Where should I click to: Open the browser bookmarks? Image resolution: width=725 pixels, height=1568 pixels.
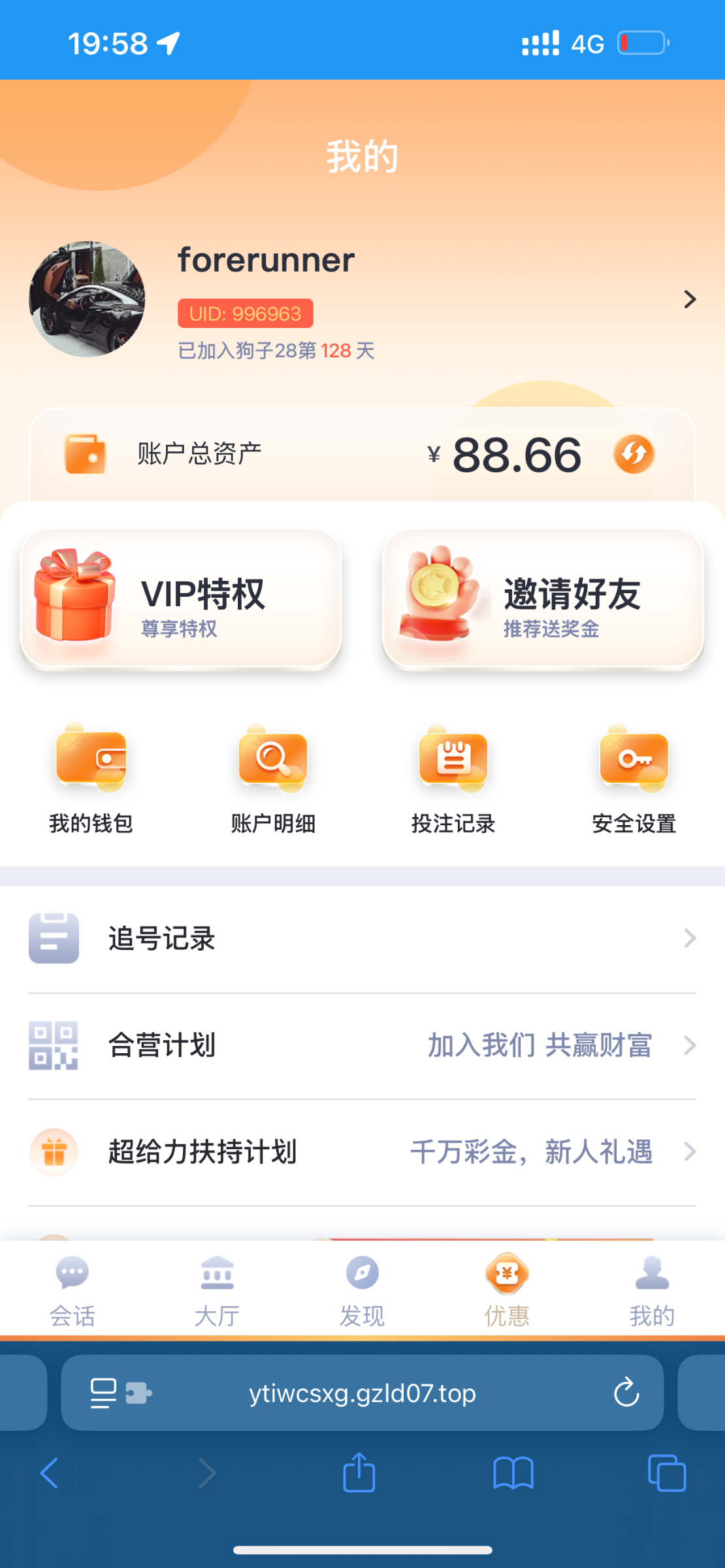pyautogui.click(x=513, y=1473)
